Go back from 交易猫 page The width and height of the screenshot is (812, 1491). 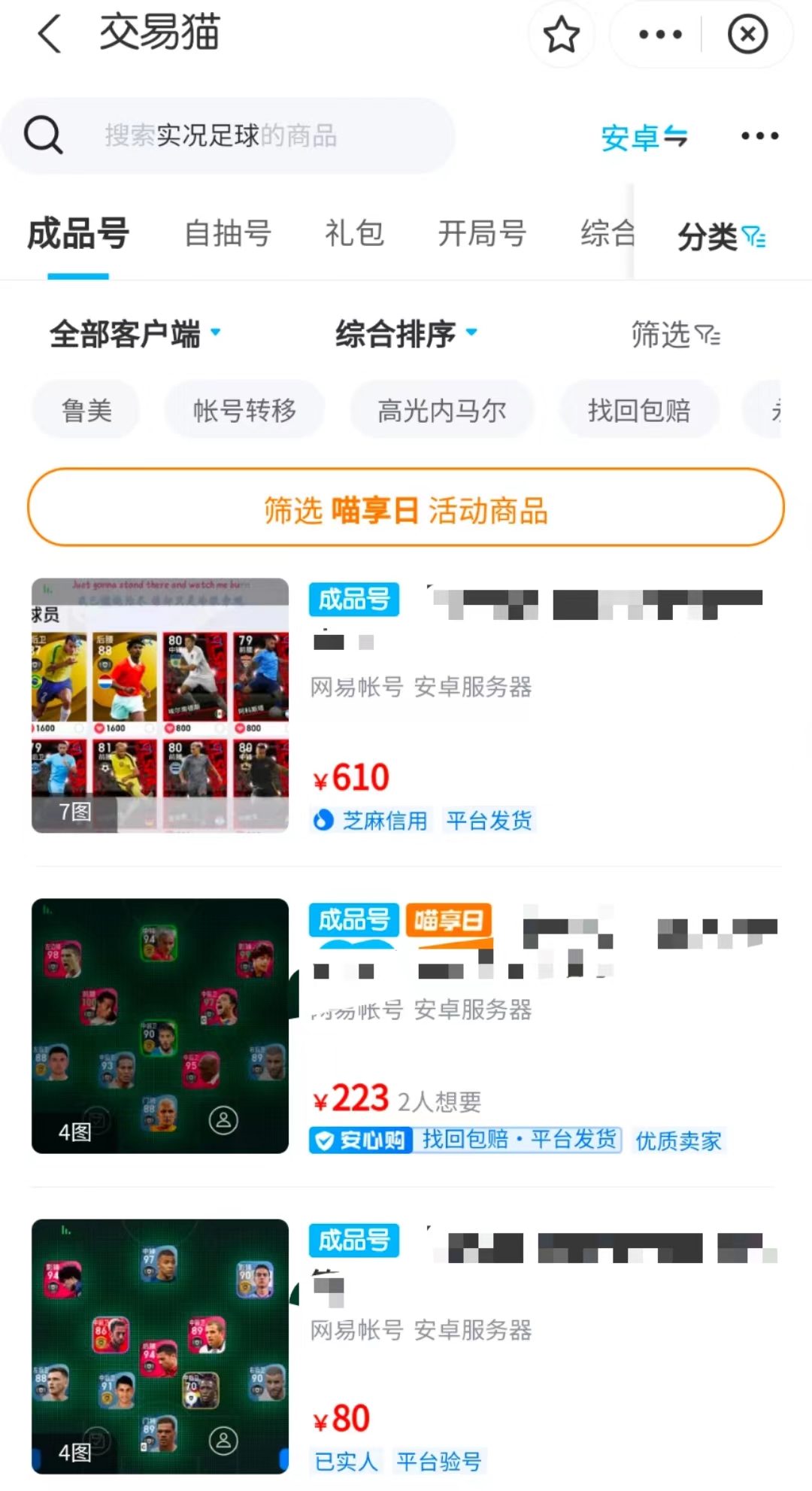[50, 35]
